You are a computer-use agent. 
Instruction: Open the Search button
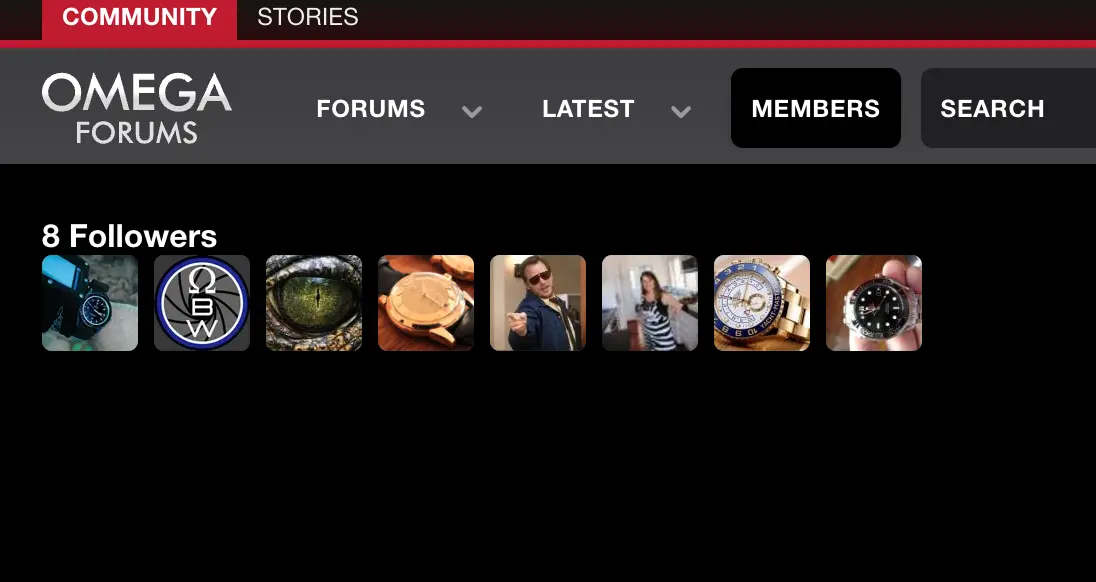[992, 108]
